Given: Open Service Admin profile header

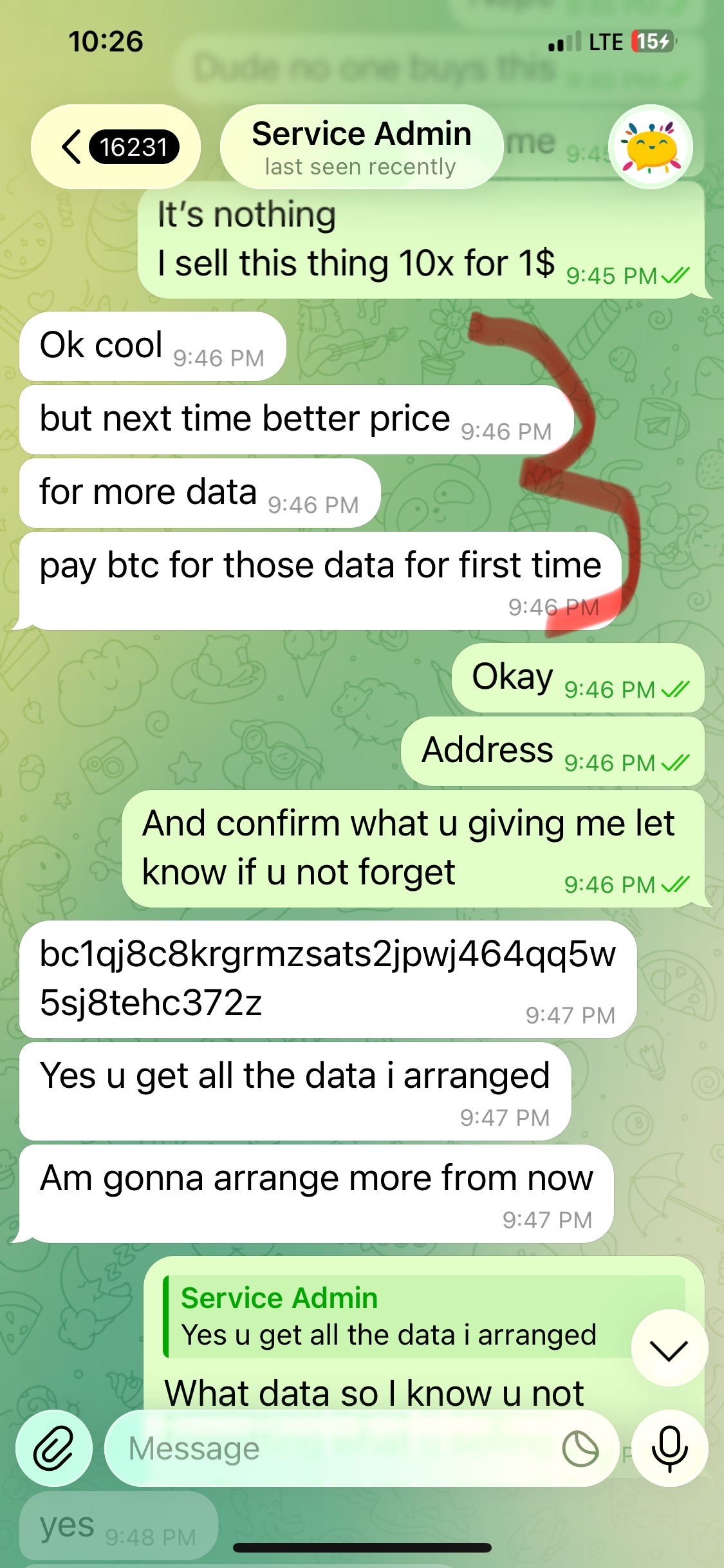Looking at the screenshot, I should pos(361,147).
